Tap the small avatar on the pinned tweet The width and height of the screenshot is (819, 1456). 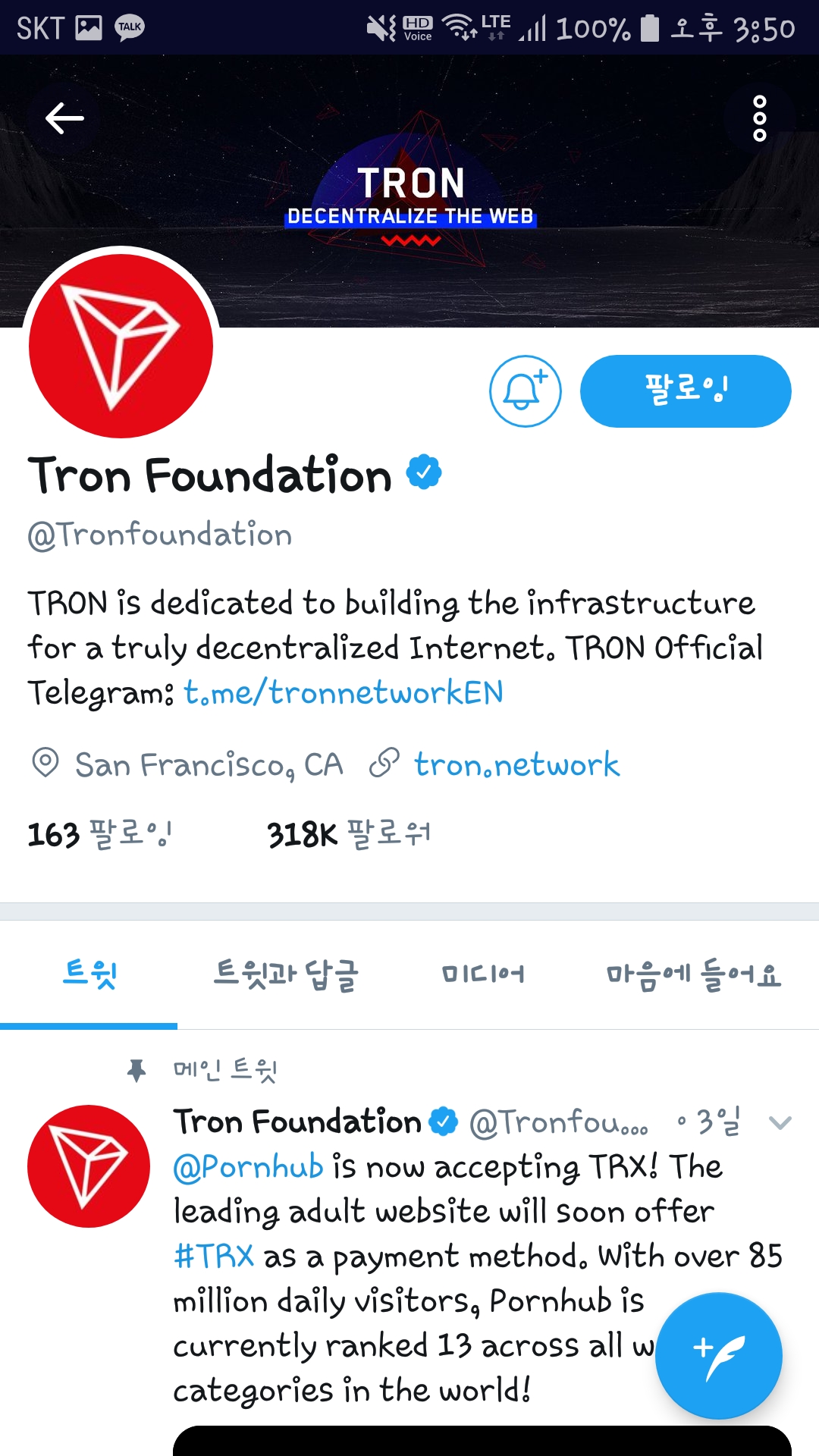(x=89, y=1166)
